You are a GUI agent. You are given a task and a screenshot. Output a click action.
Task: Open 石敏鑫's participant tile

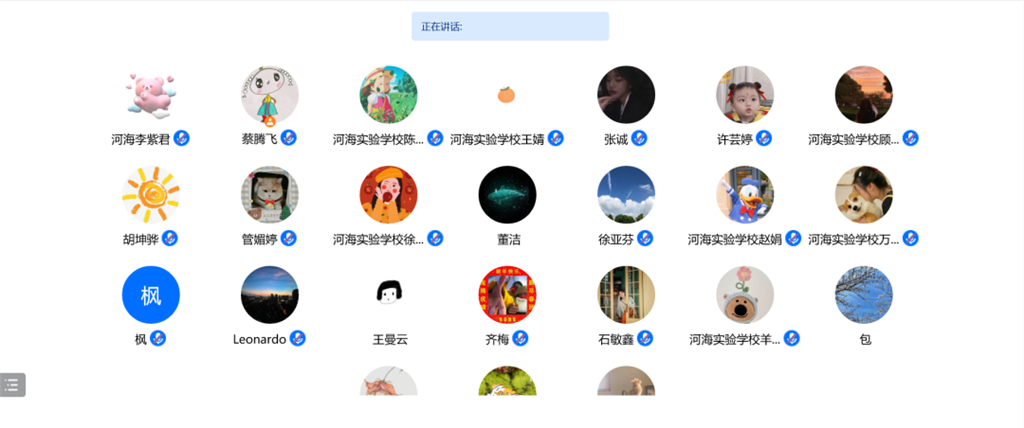coord(626,295)
